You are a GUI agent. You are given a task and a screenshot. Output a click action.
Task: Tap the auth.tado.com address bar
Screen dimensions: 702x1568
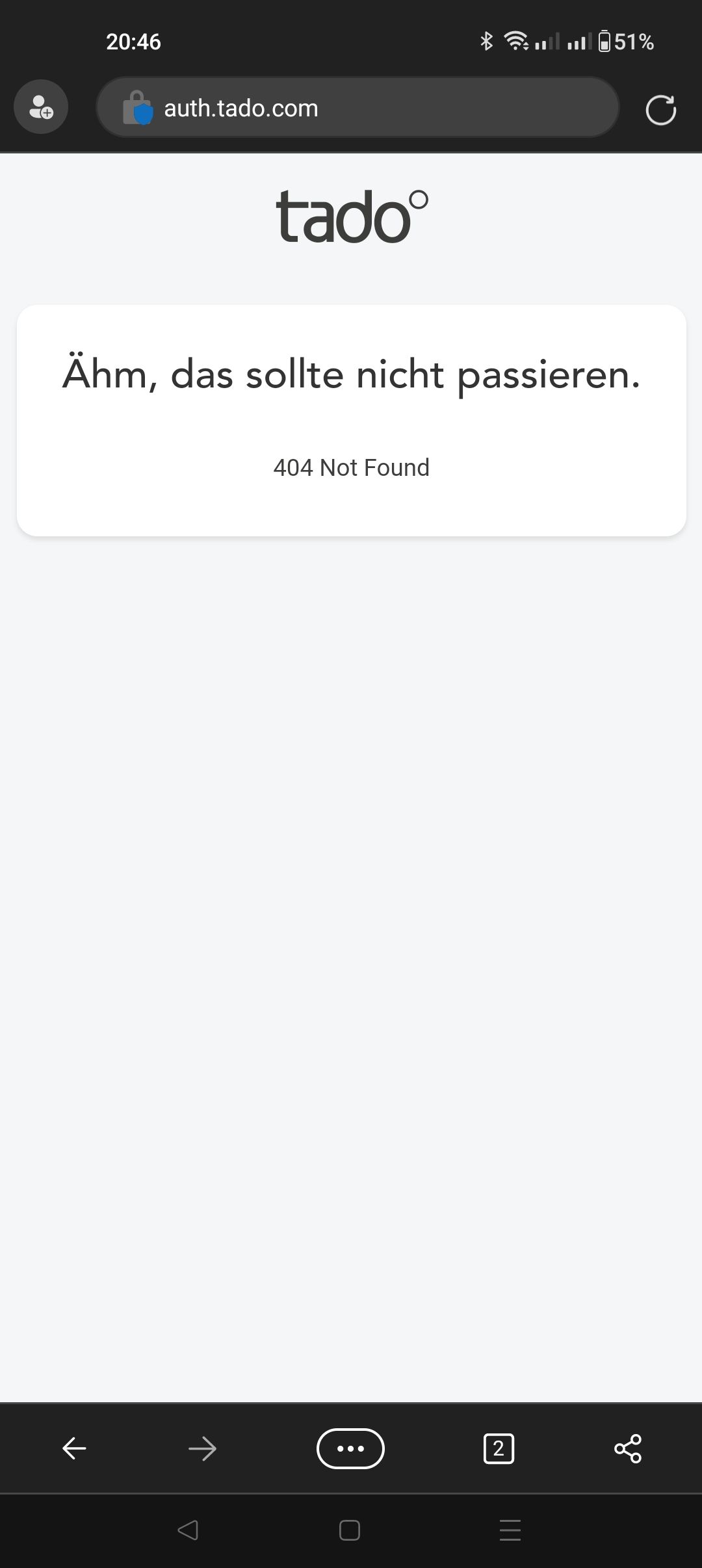click(x=357, y=108)
